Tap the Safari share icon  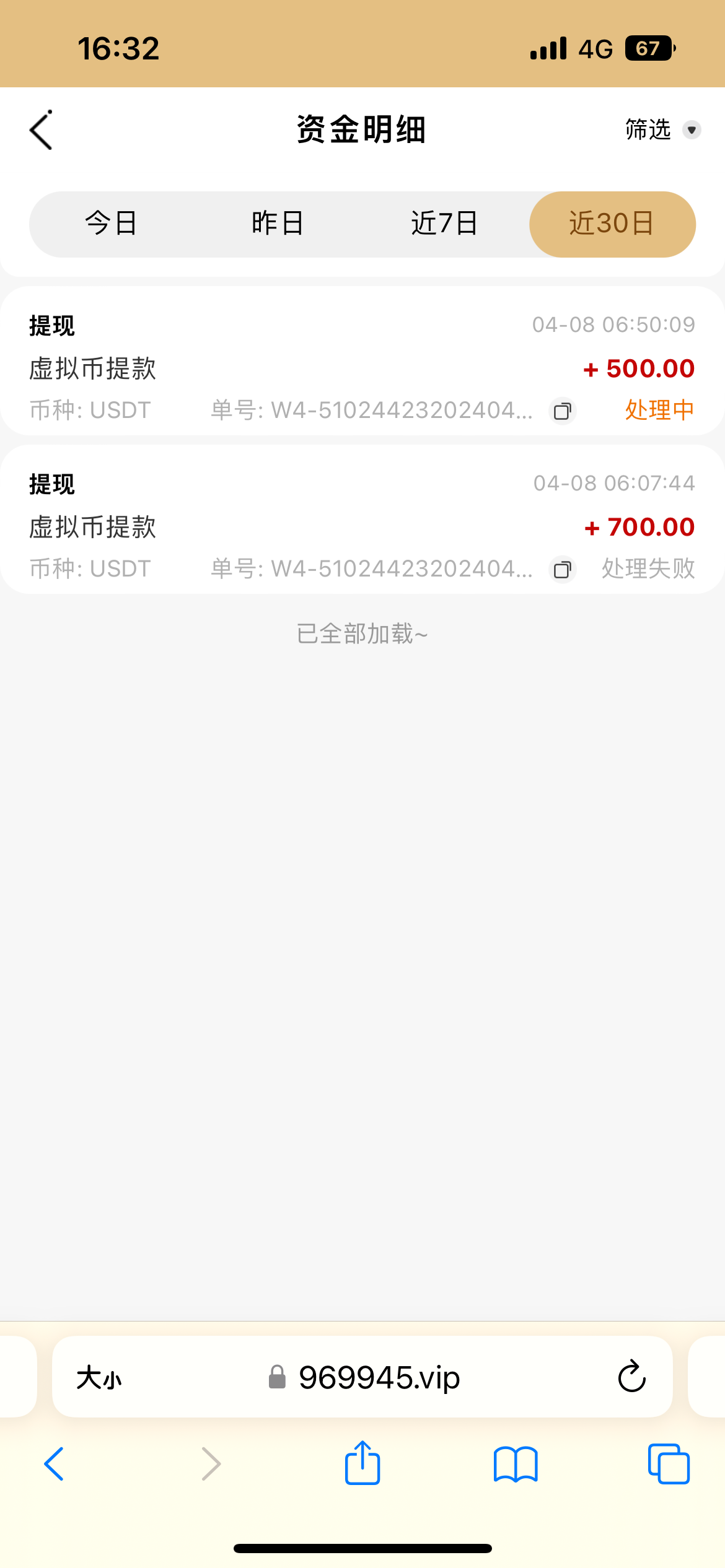coord(362,1464)
